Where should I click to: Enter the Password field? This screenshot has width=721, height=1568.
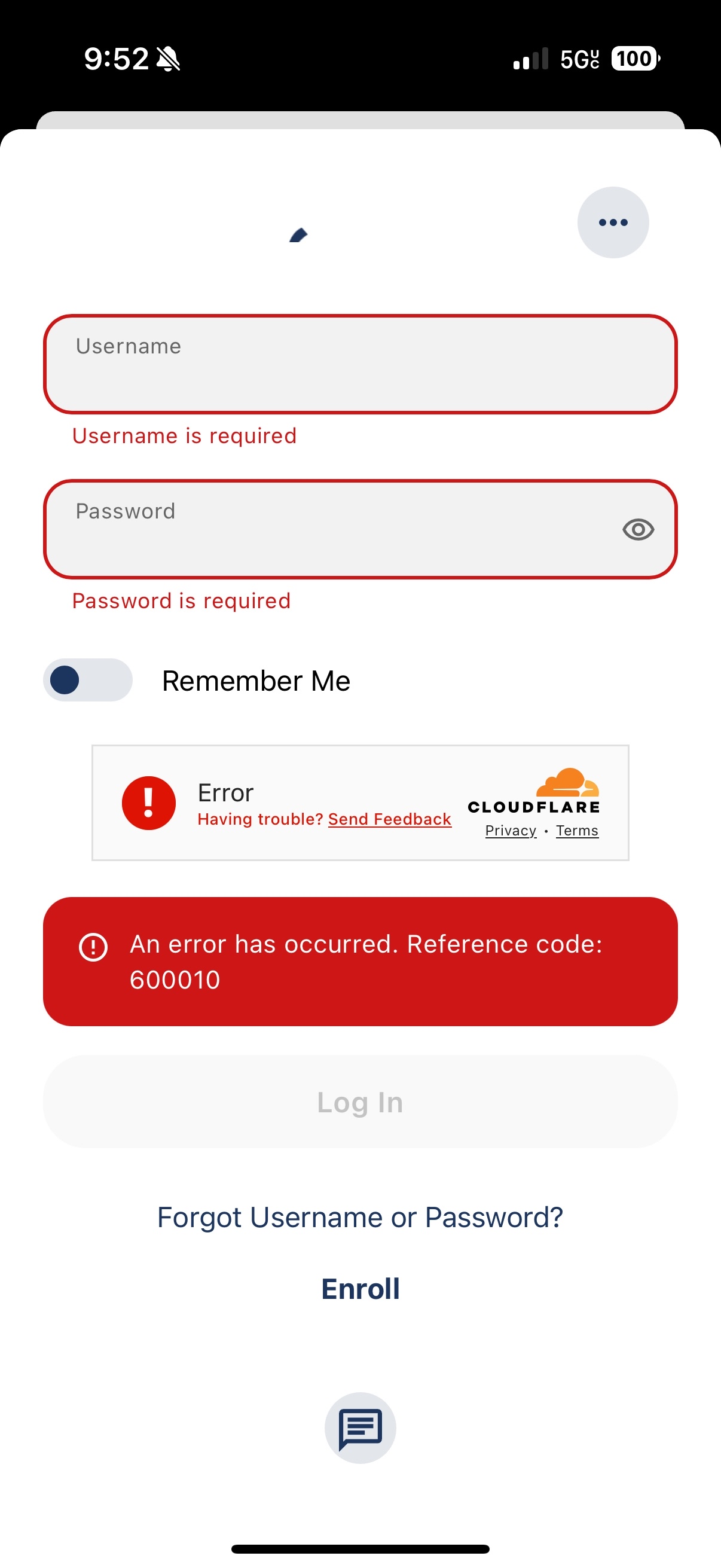point(329,530)
